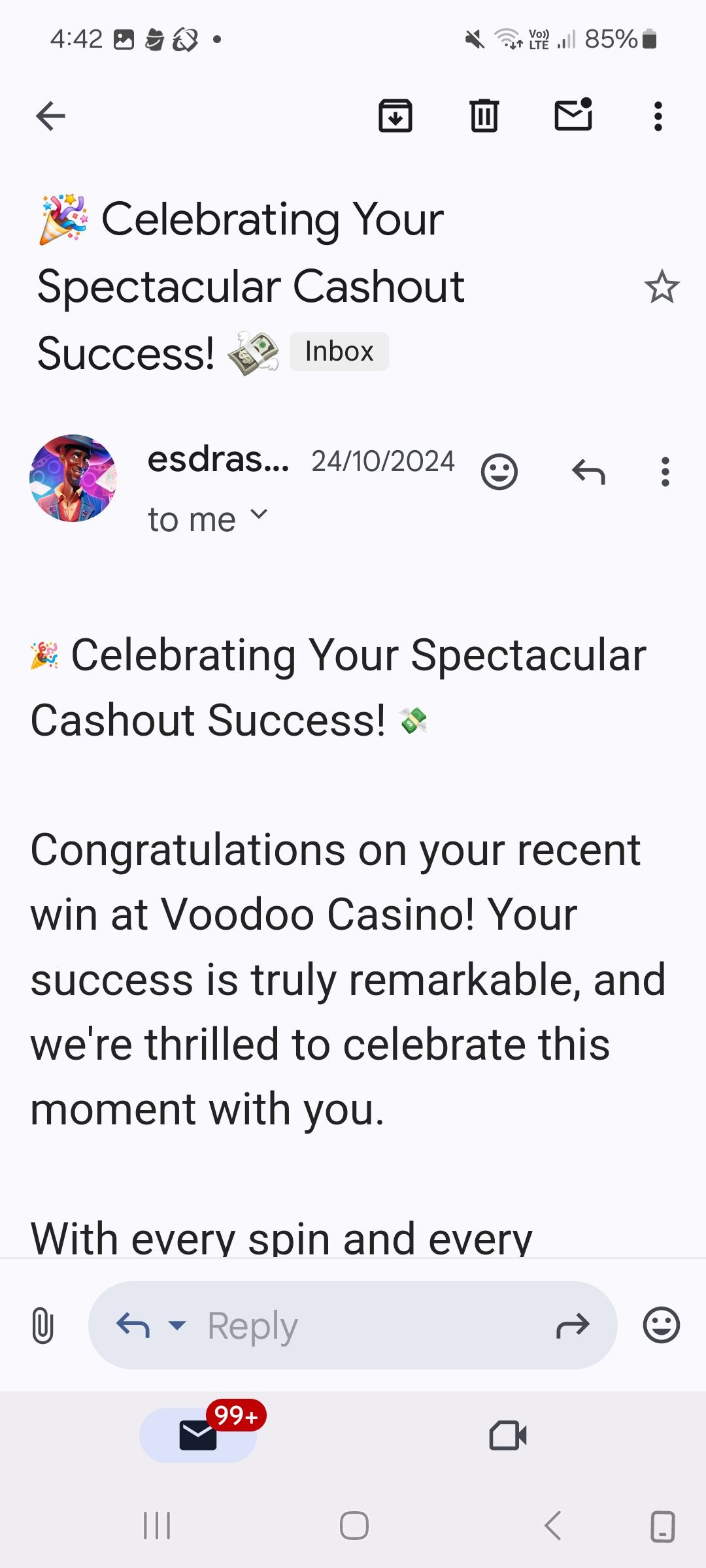The height and width of the screenshot is (1568, 706).
Task: Mark this email as unread
Action: [573, 116]
